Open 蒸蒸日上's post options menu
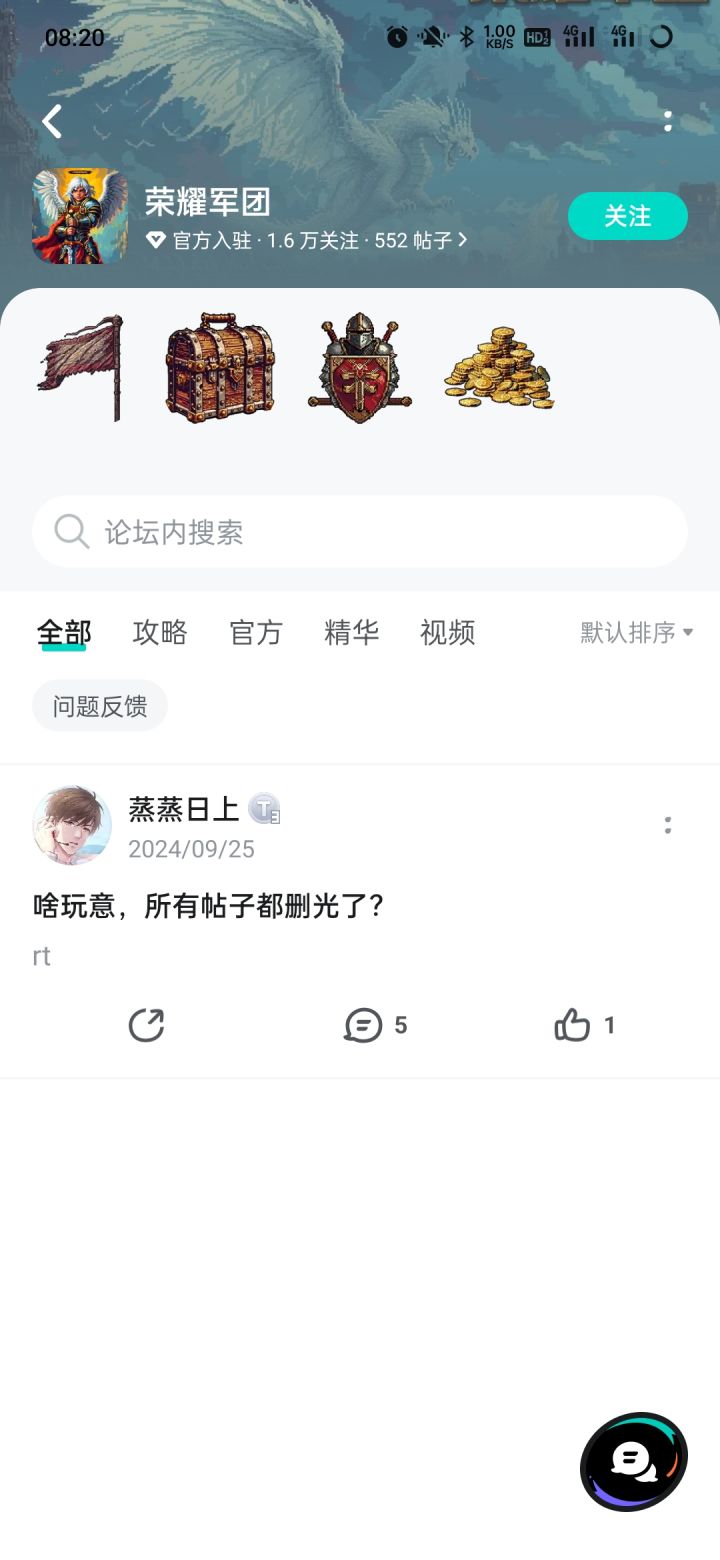Viewport: 720px width, 1560px height. (668, 825)
